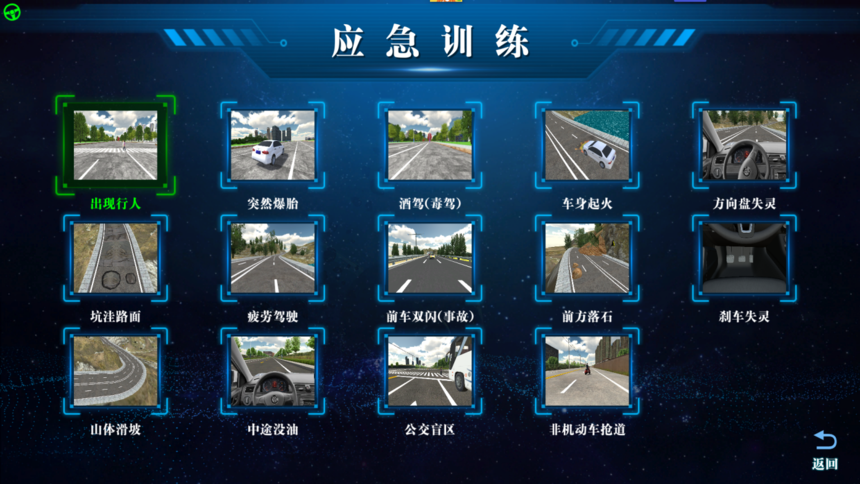860x484 pixels.
Task: Open the 中途没油 training
Action: coord(273,371)
